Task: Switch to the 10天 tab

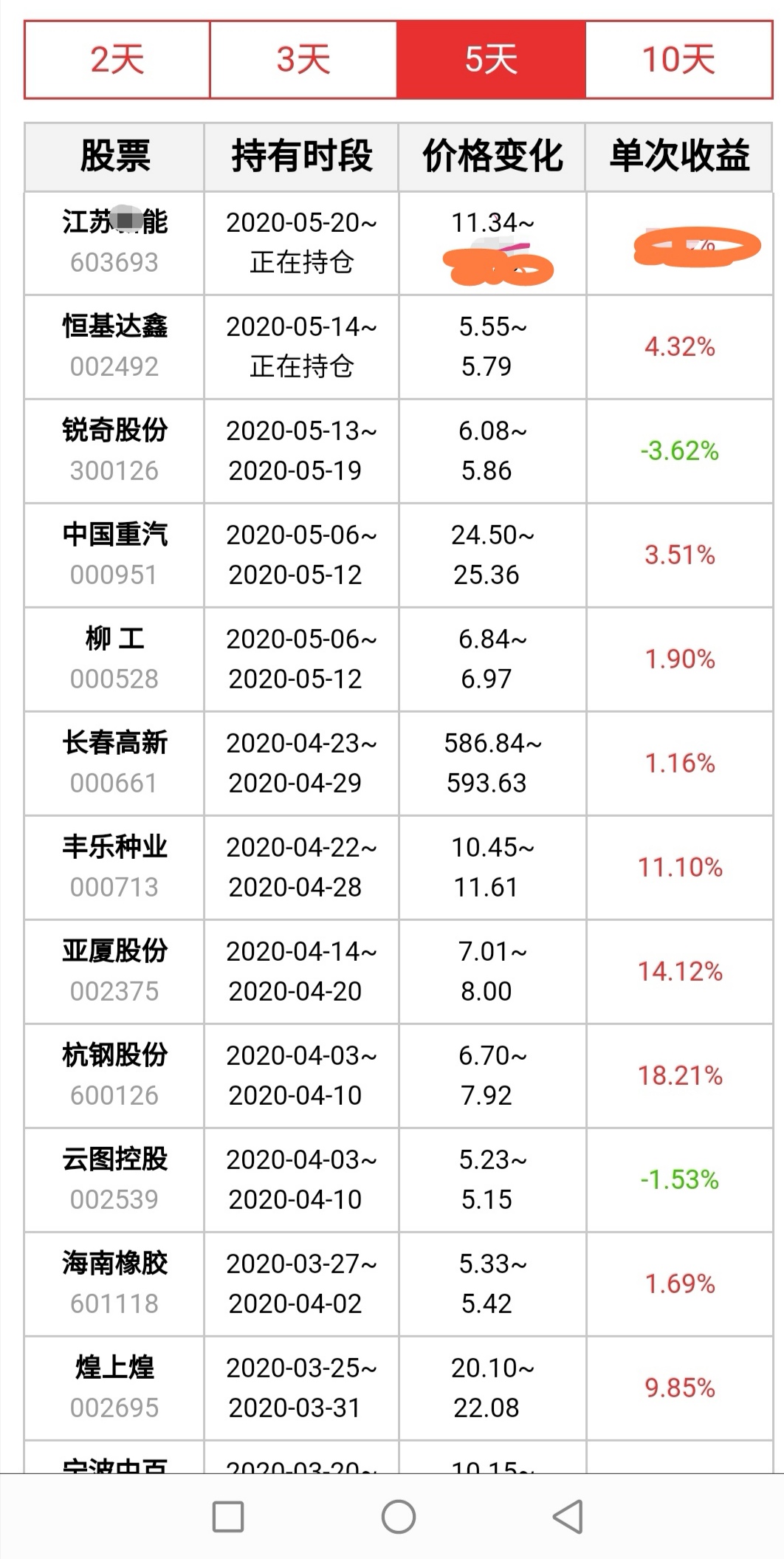Action: (679, 60)
